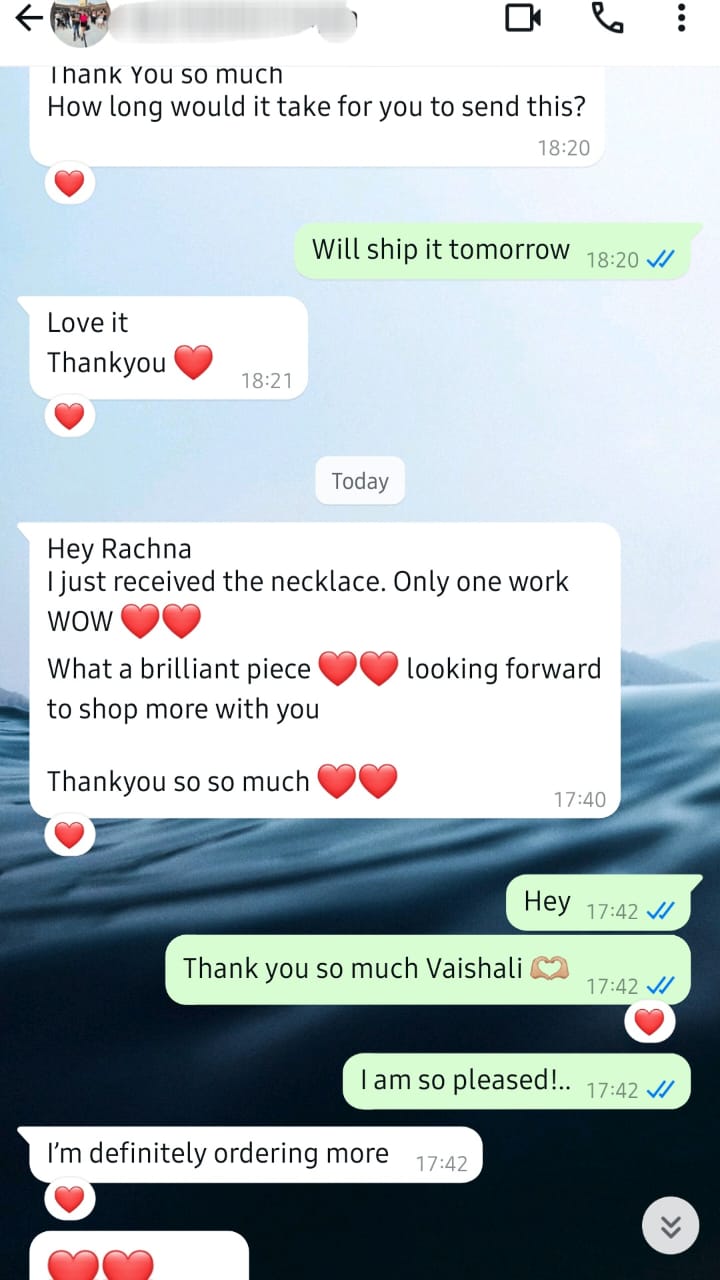Screen dimensions: 720x1280
Task: Open the overflow menu
Action: pyautogui.click(x=681, y=18)
